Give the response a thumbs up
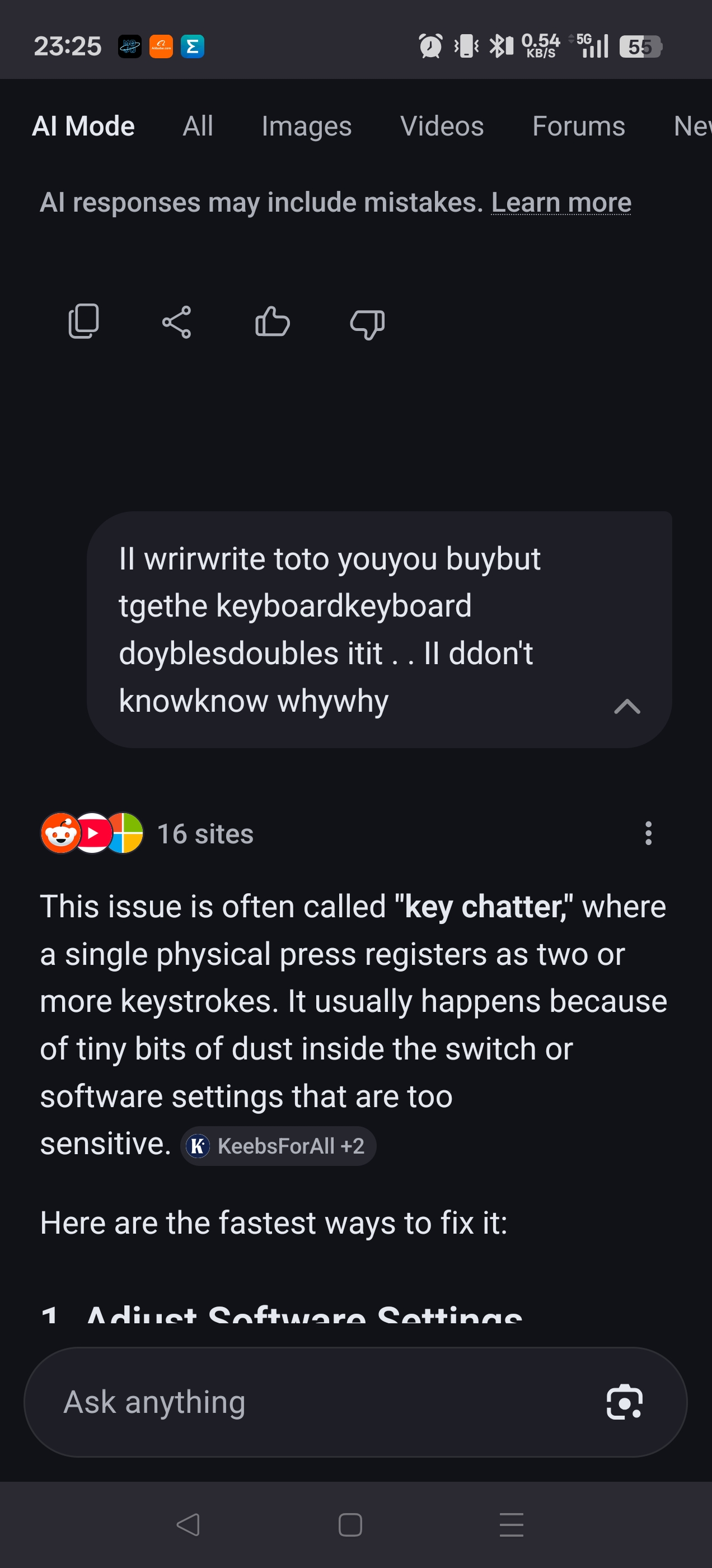 click(272, 321)
